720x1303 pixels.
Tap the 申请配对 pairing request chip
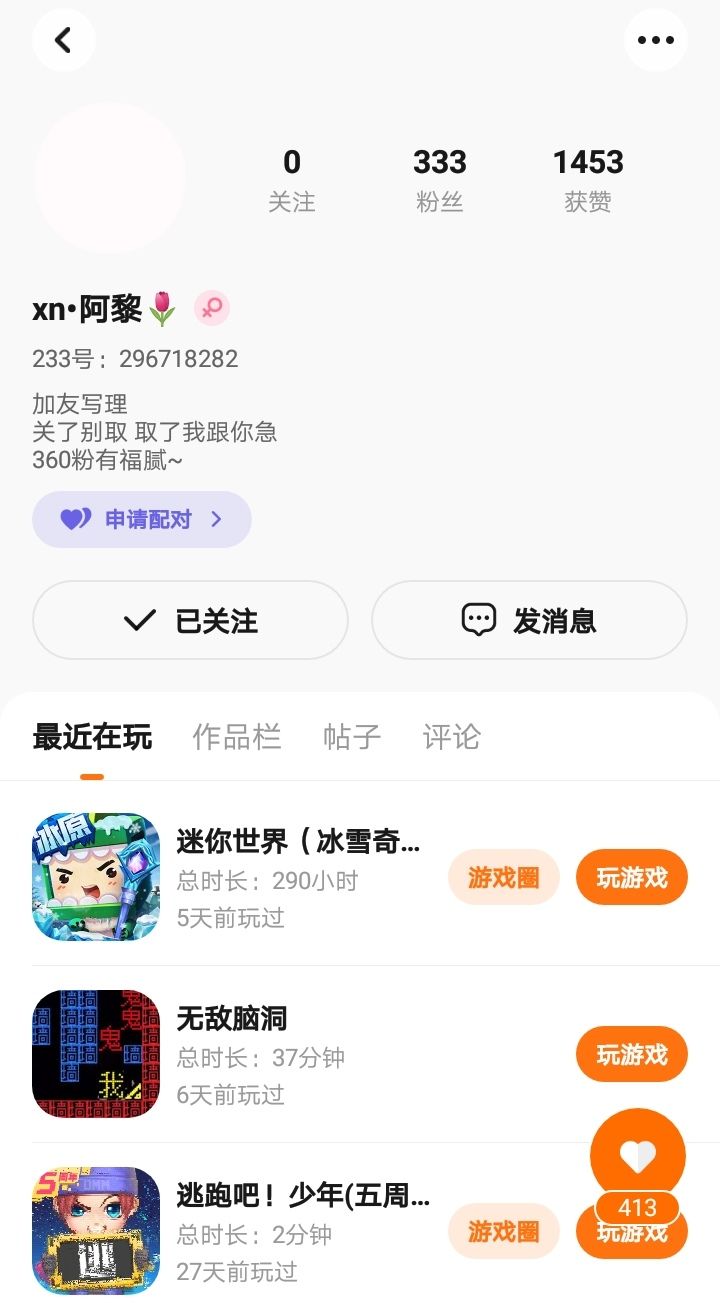pyautogui.click(x=142, y=519)
